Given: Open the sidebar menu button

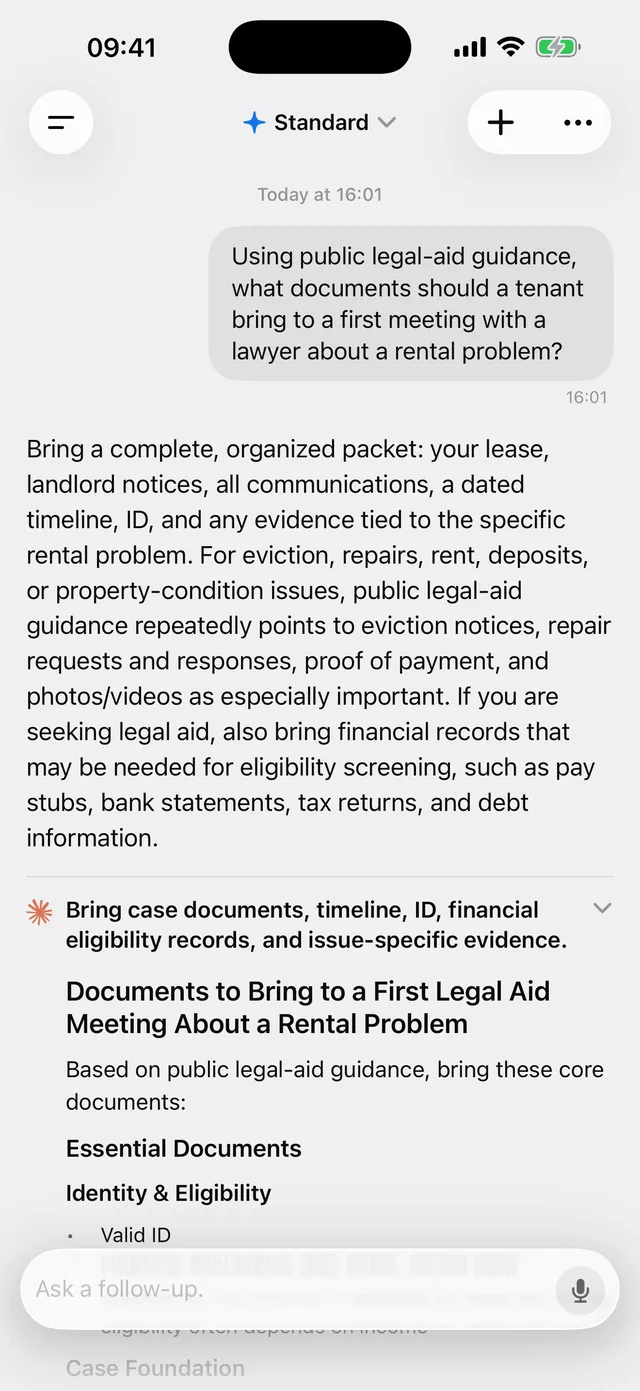Looking at the screenshot, I should [x=61, y=123].
